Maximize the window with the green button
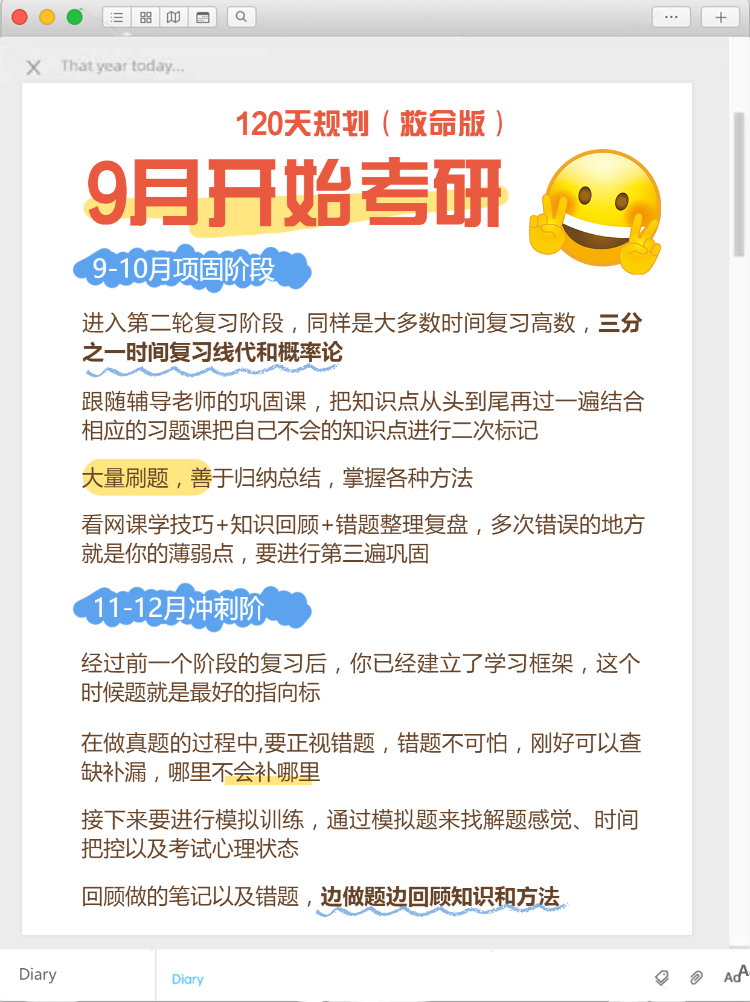 pyautogui.click(x=74, y=17)
